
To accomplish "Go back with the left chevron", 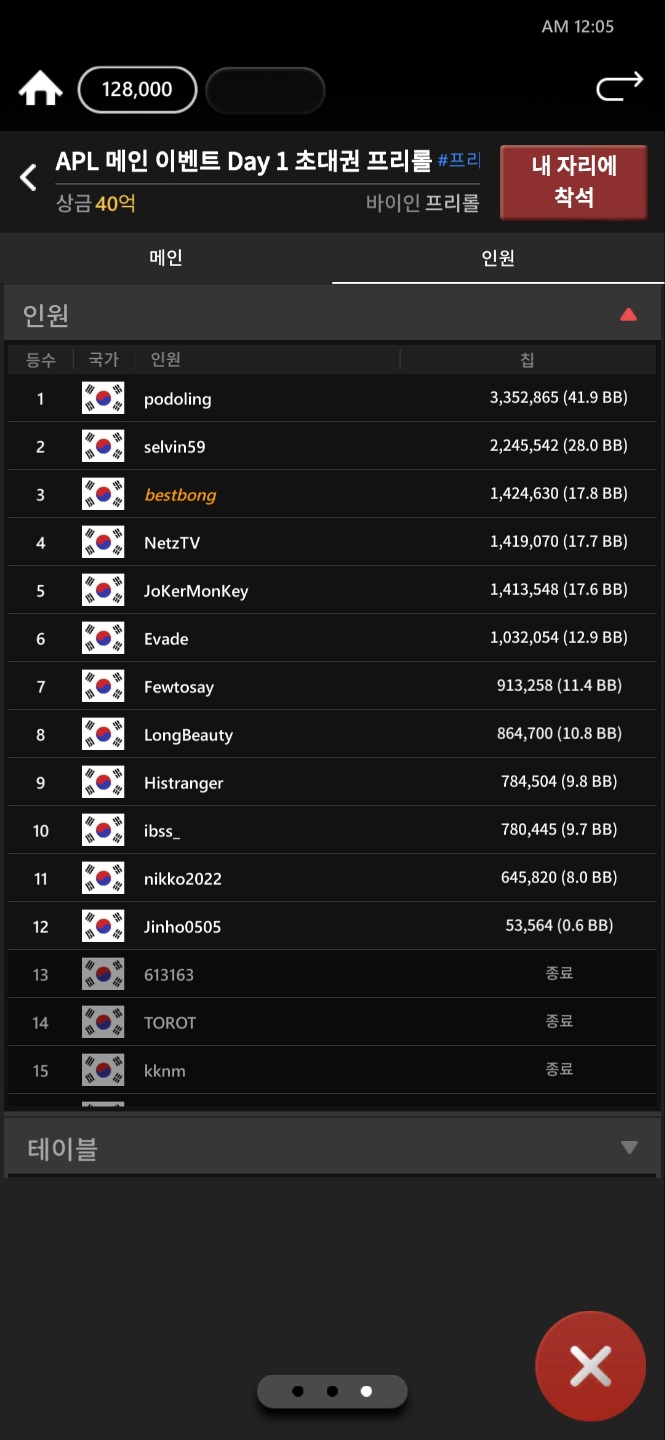I will pyautogui.click(x=28, y=178).
